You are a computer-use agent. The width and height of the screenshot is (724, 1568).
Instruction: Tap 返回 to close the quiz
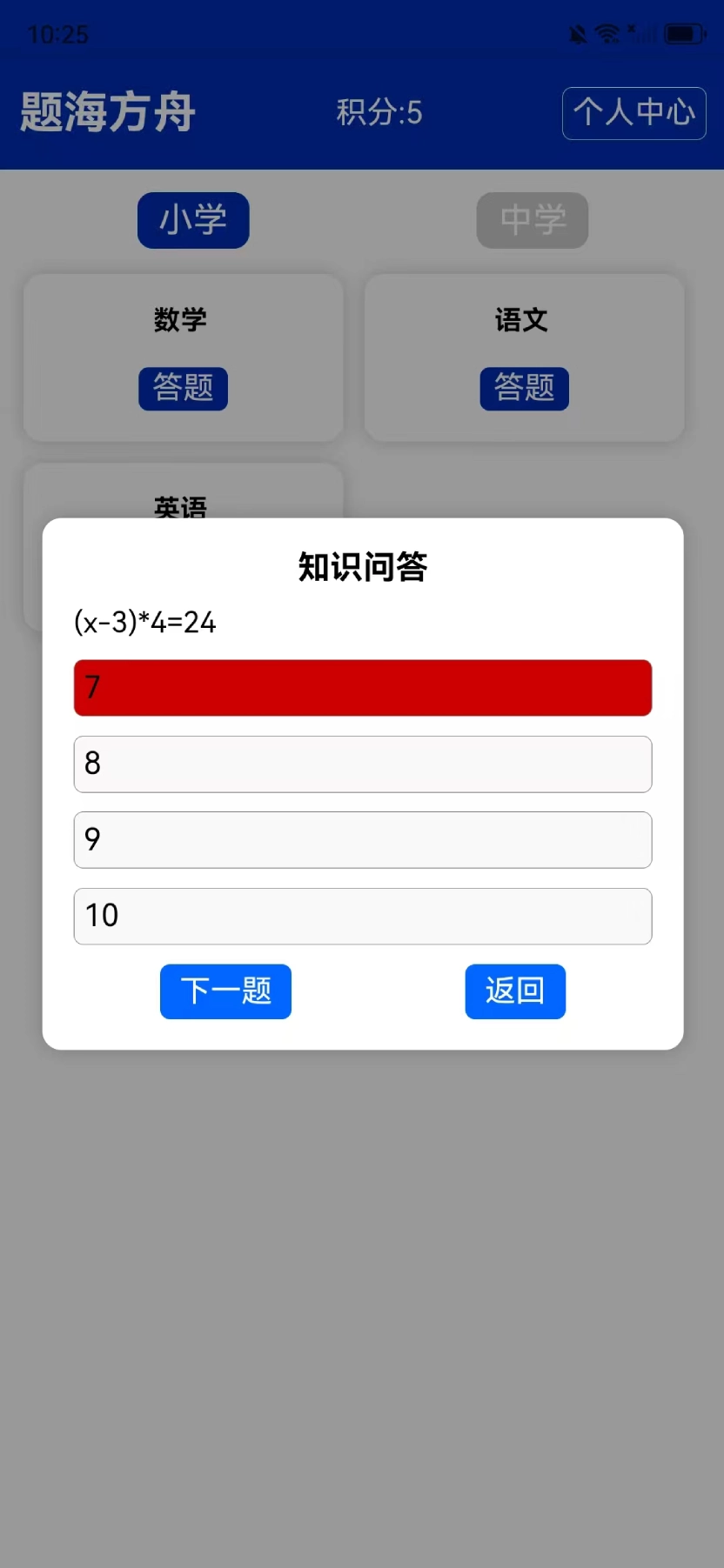515,991
